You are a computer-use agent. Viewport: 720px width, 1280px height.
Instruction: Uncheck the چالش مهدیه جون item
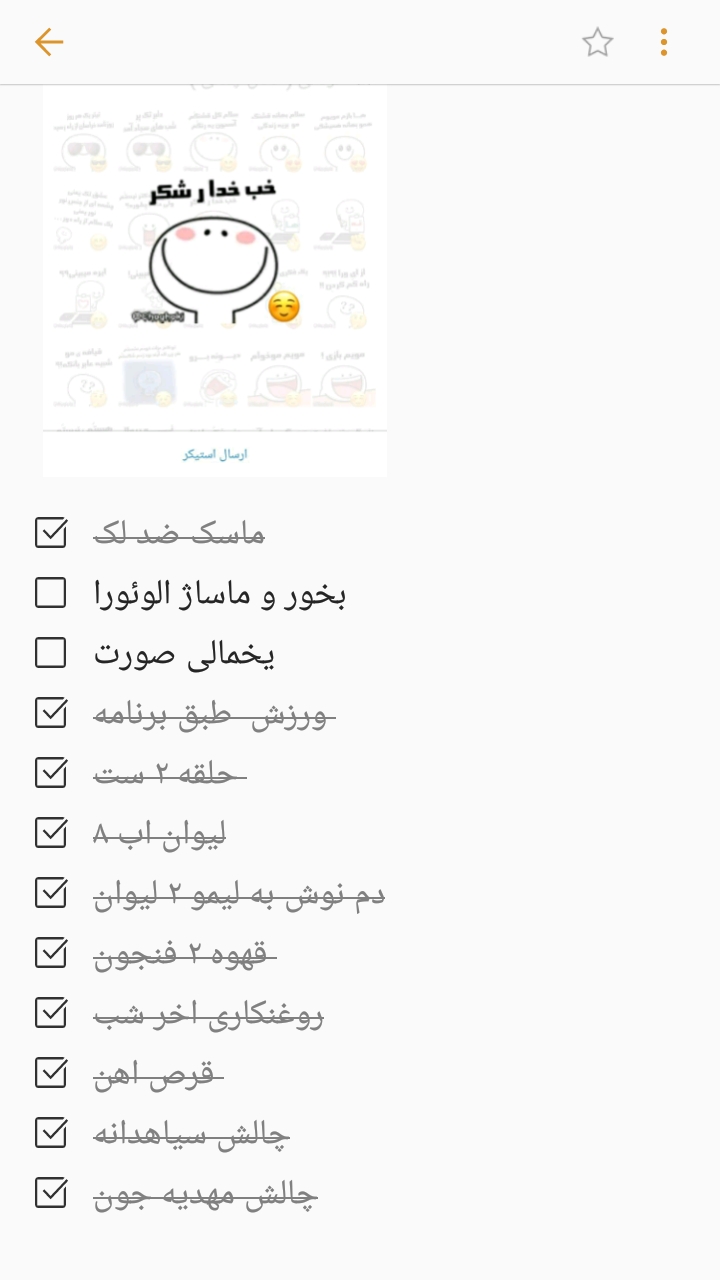[x=51, y=1193]
